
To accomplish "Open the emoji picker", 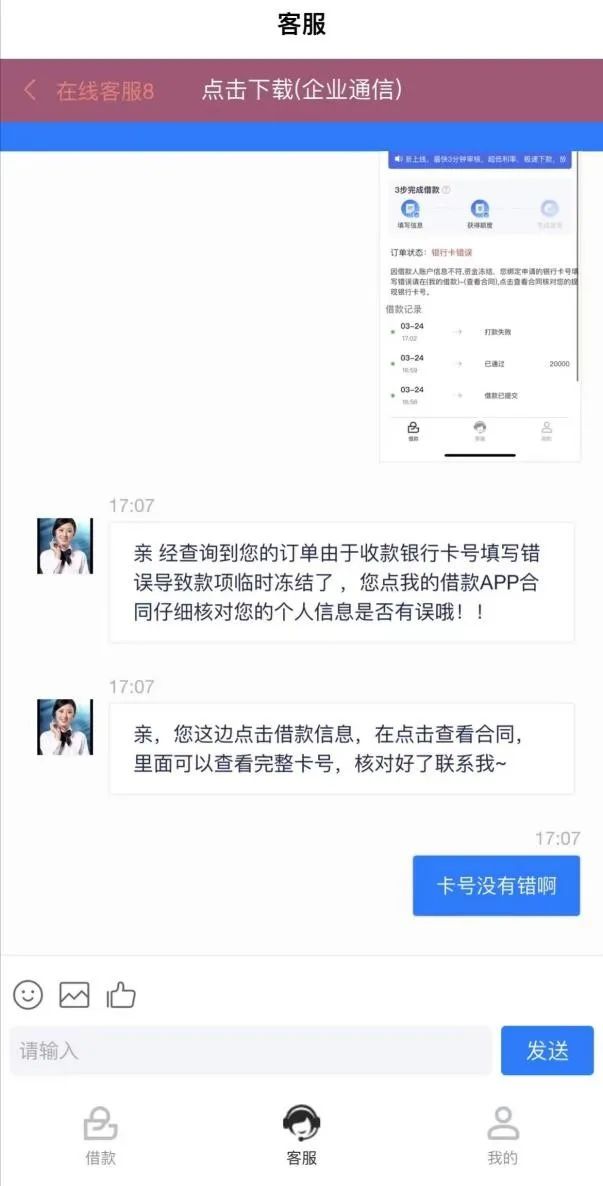I will (x=28, y=994).
